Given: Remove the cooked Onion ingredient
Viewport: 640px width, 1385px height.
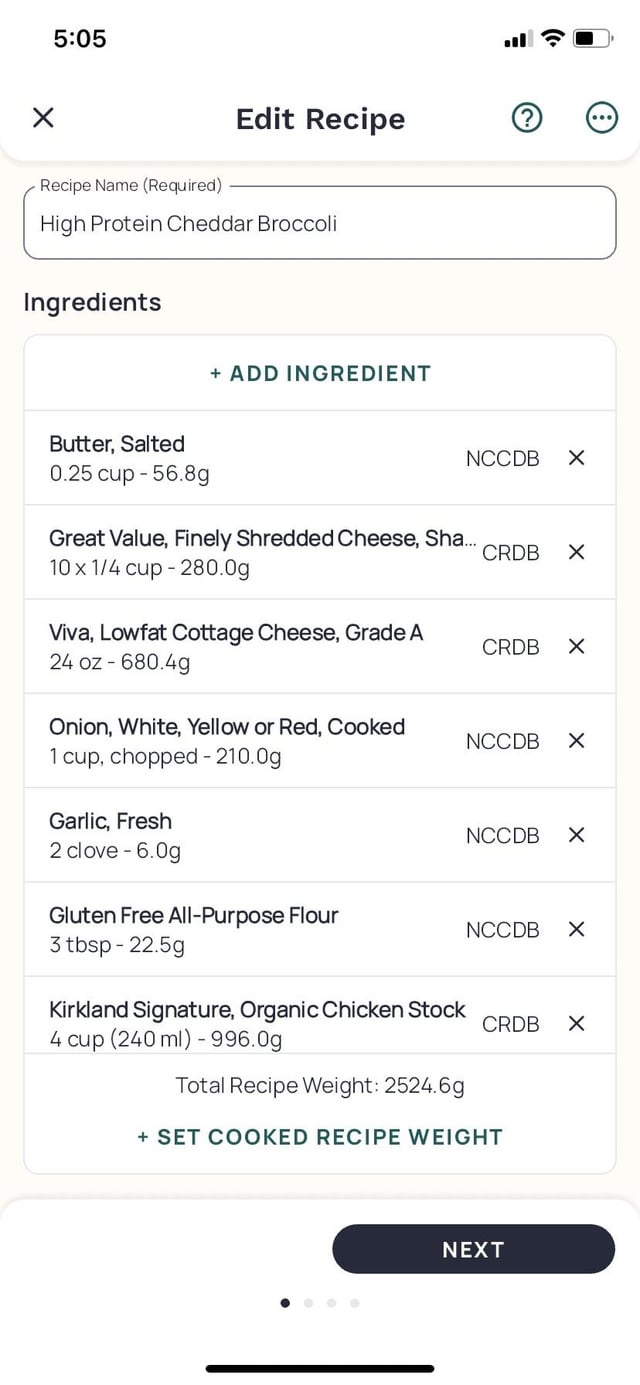Looking at the screenshot, I should point(576,741).
